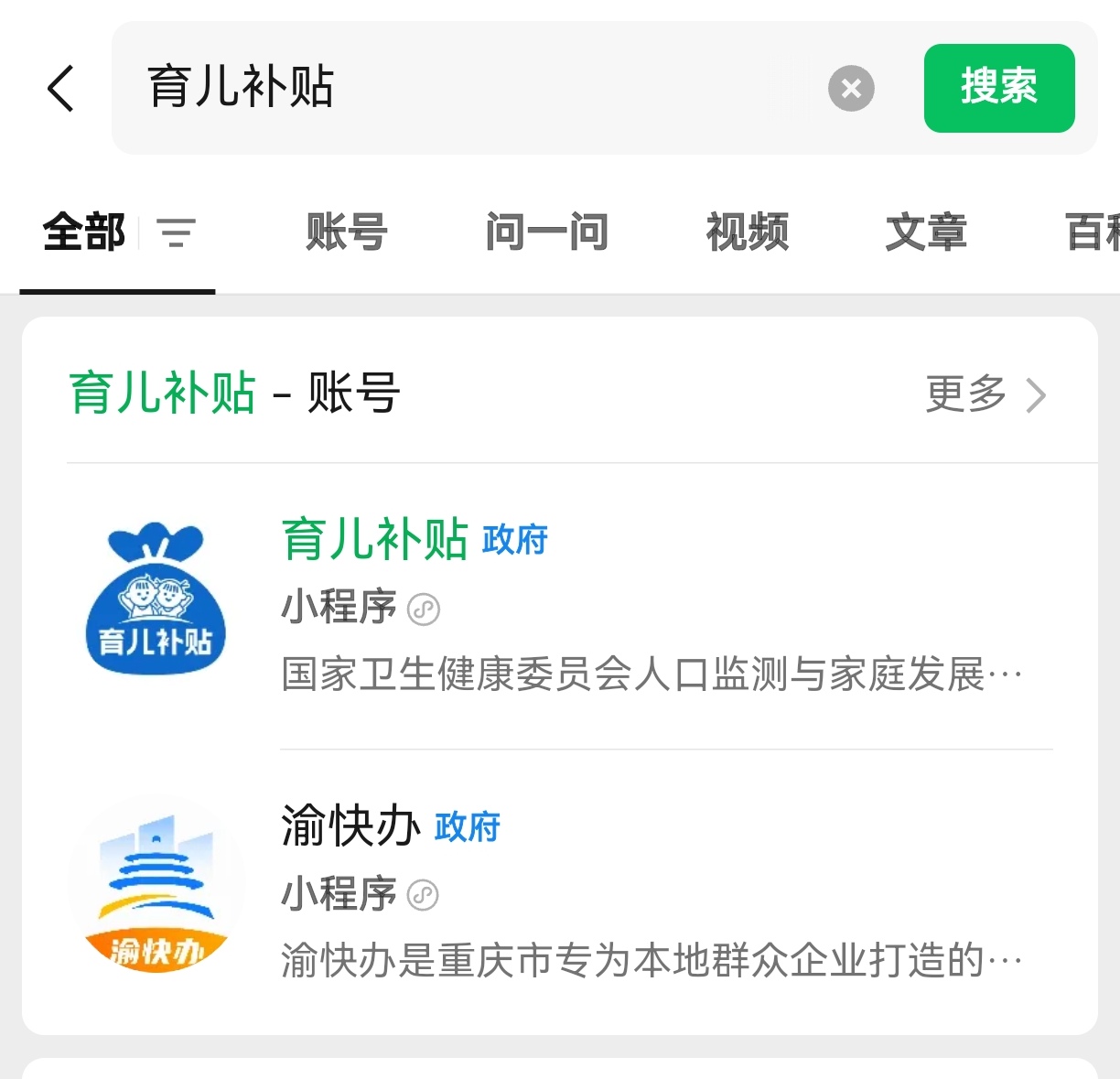Switch to the 视频 tab
1120x1079 pixels.
point(747,232)
